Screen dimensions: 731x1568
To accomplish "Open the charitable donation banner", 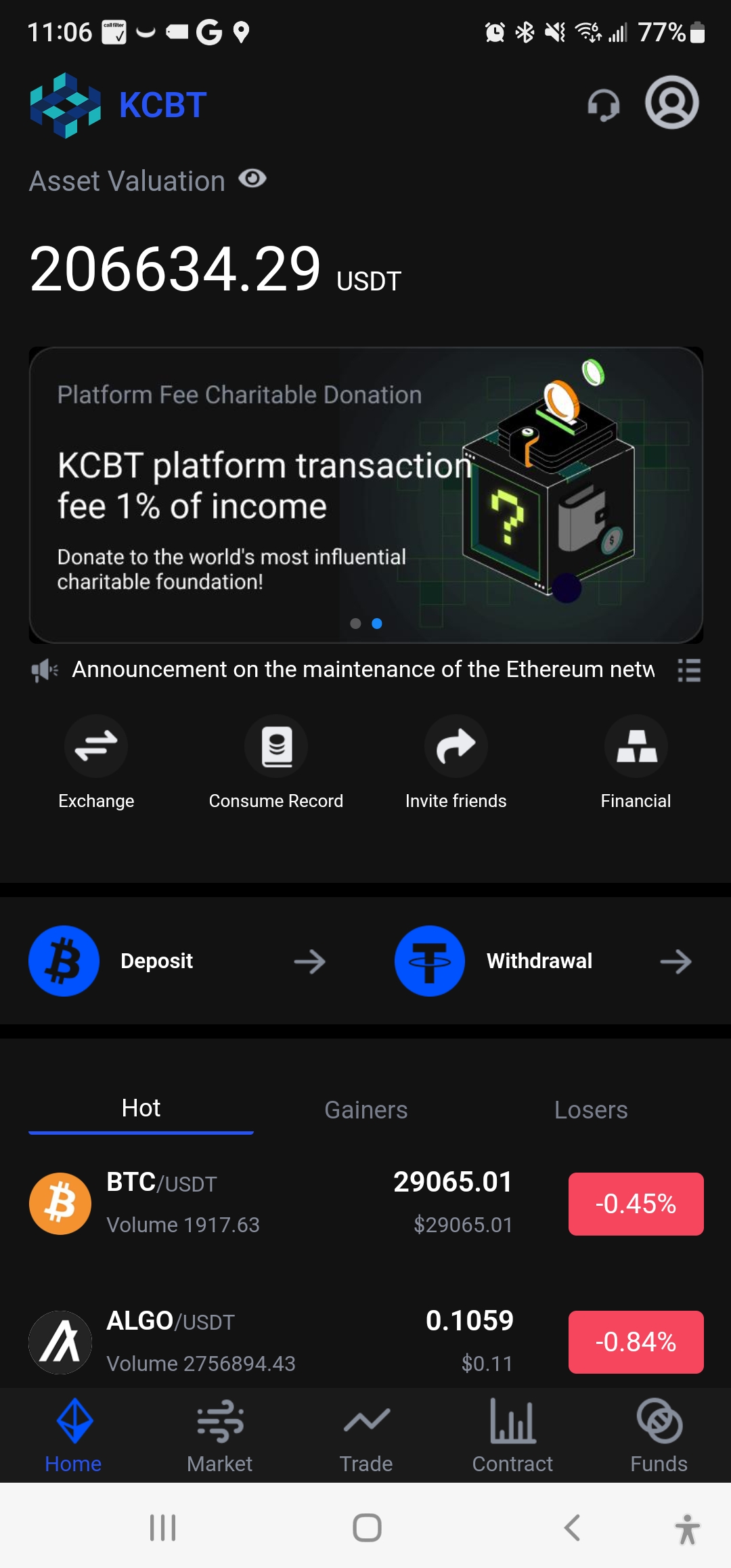I will (x=365, y=494).
